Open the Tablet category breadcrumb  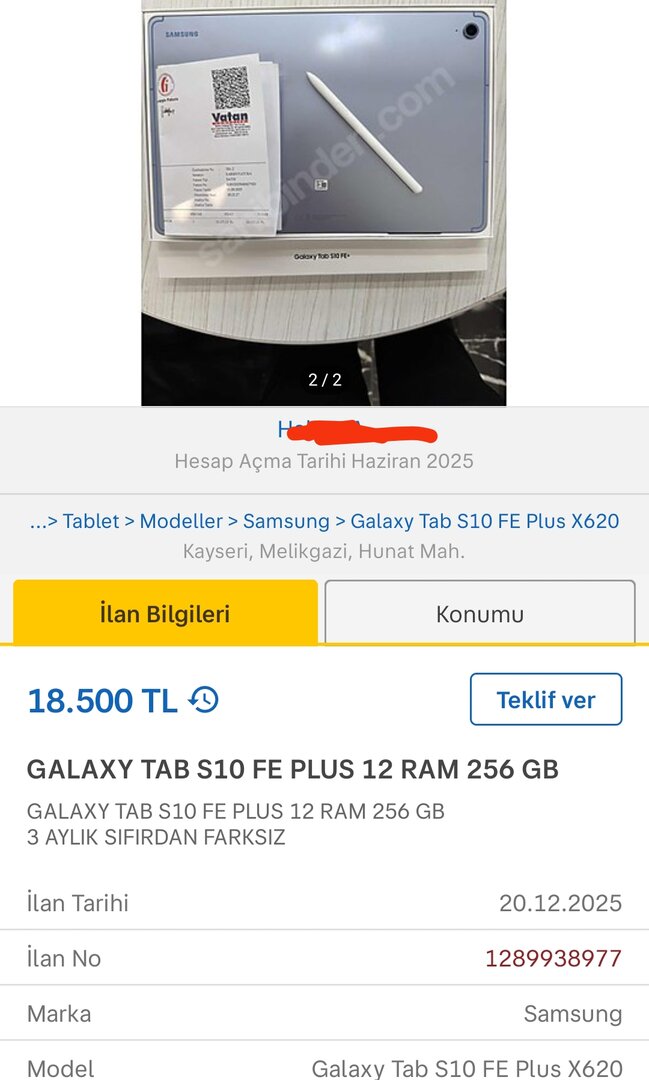[91, 521]
